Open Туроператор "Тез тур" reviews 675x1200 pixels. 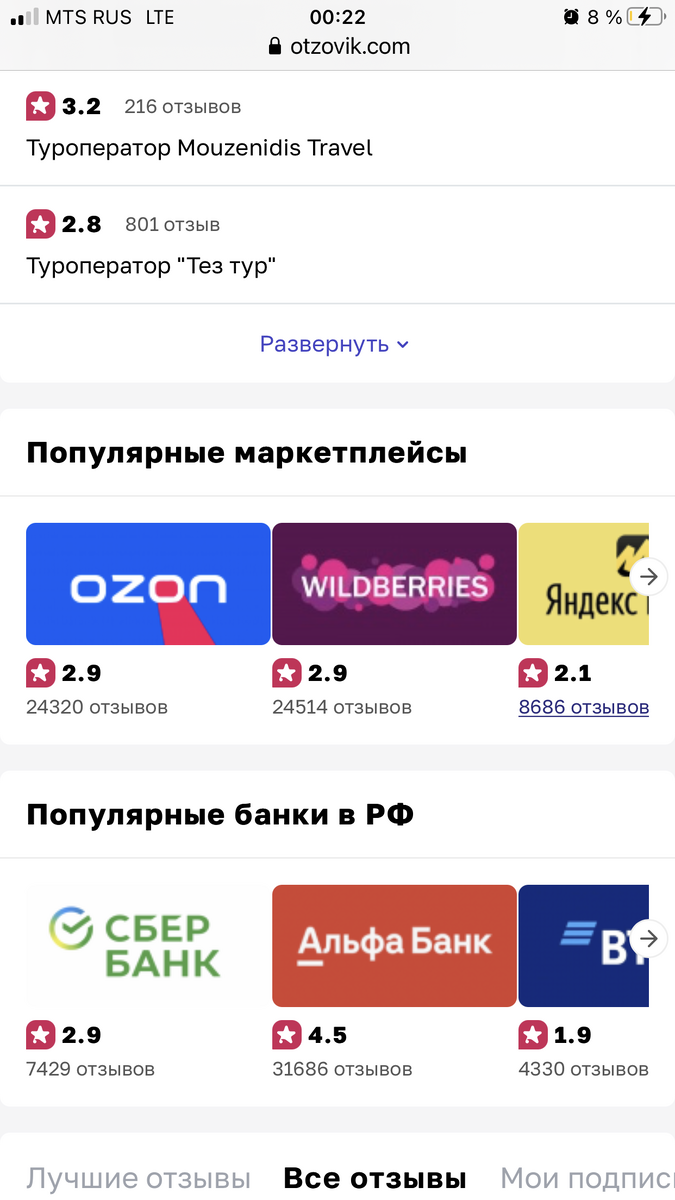151,266
